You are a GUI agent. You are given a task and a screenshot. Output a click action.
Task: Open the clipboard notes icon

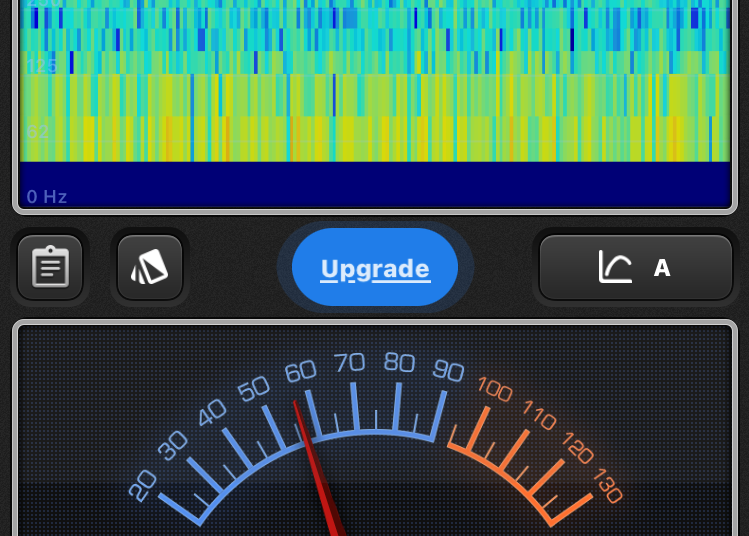click(50, 267)
